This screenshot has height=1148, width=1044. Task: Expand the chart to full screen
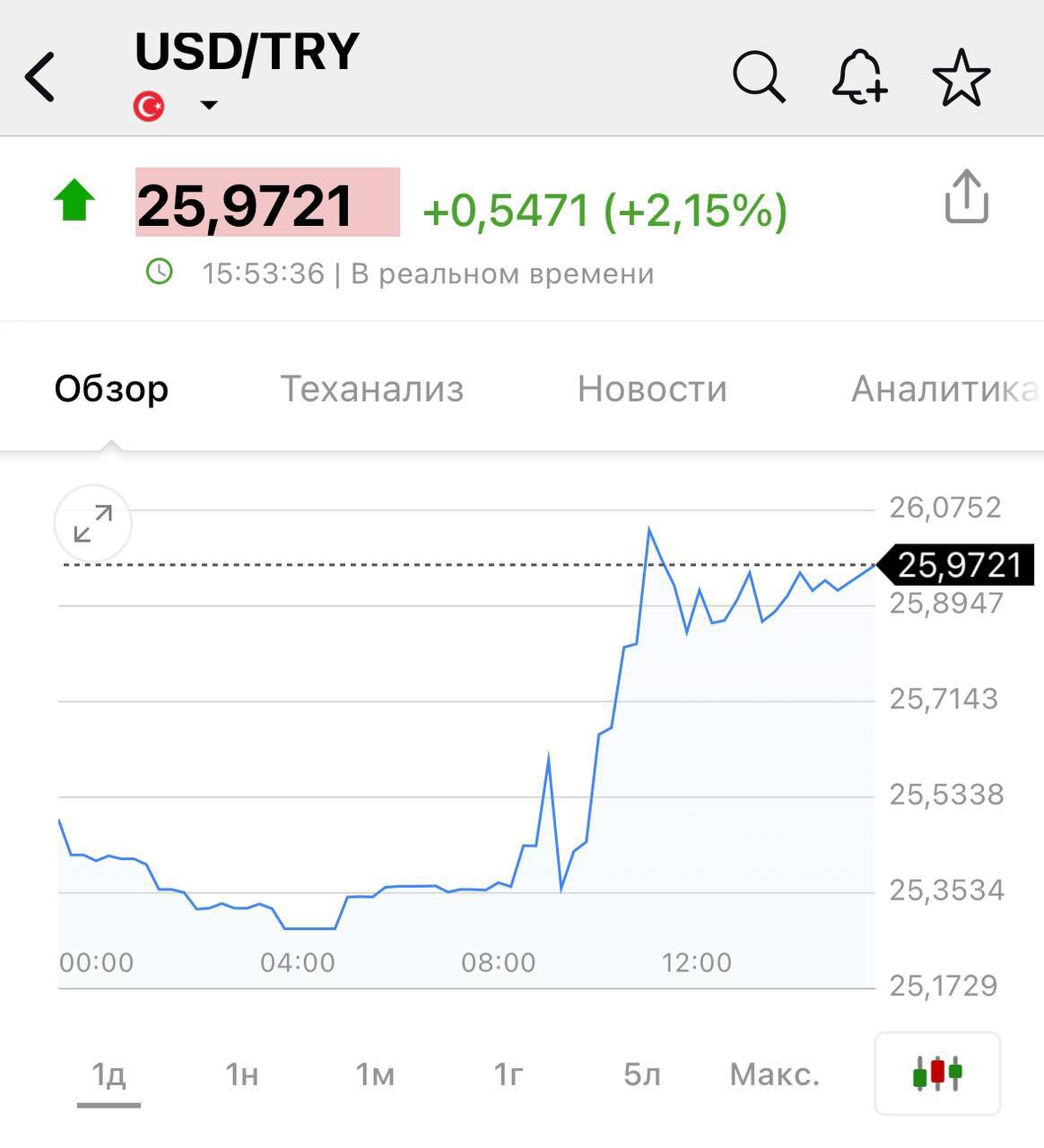93,524
